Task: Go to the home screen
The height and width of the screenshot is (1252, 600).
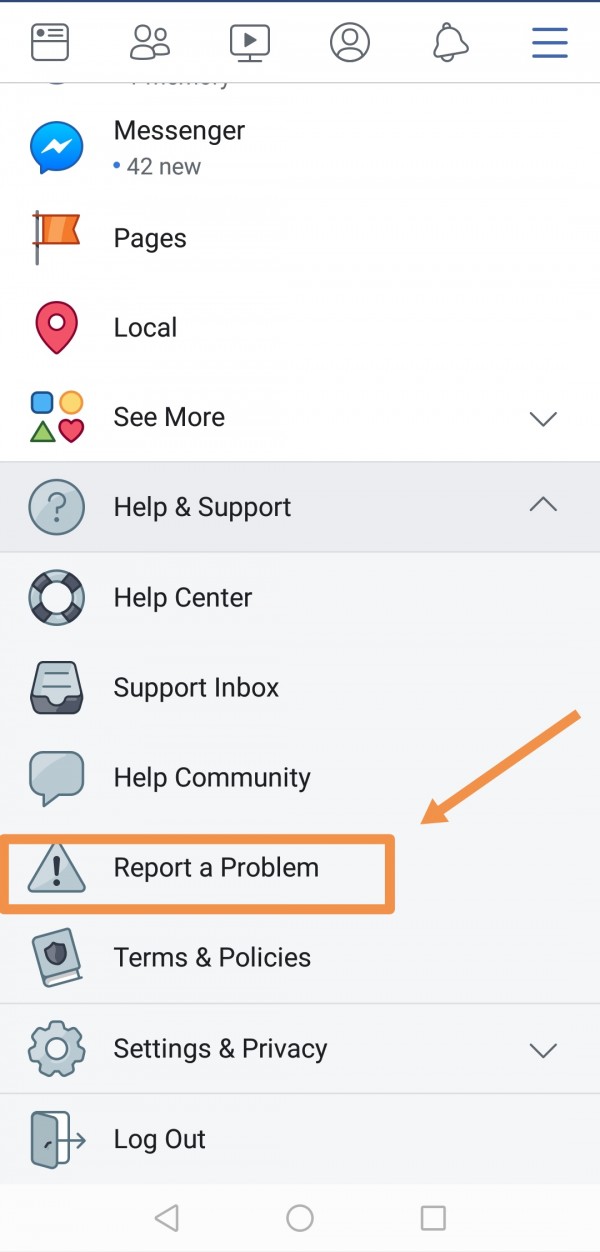Action: coord(300,1217)
